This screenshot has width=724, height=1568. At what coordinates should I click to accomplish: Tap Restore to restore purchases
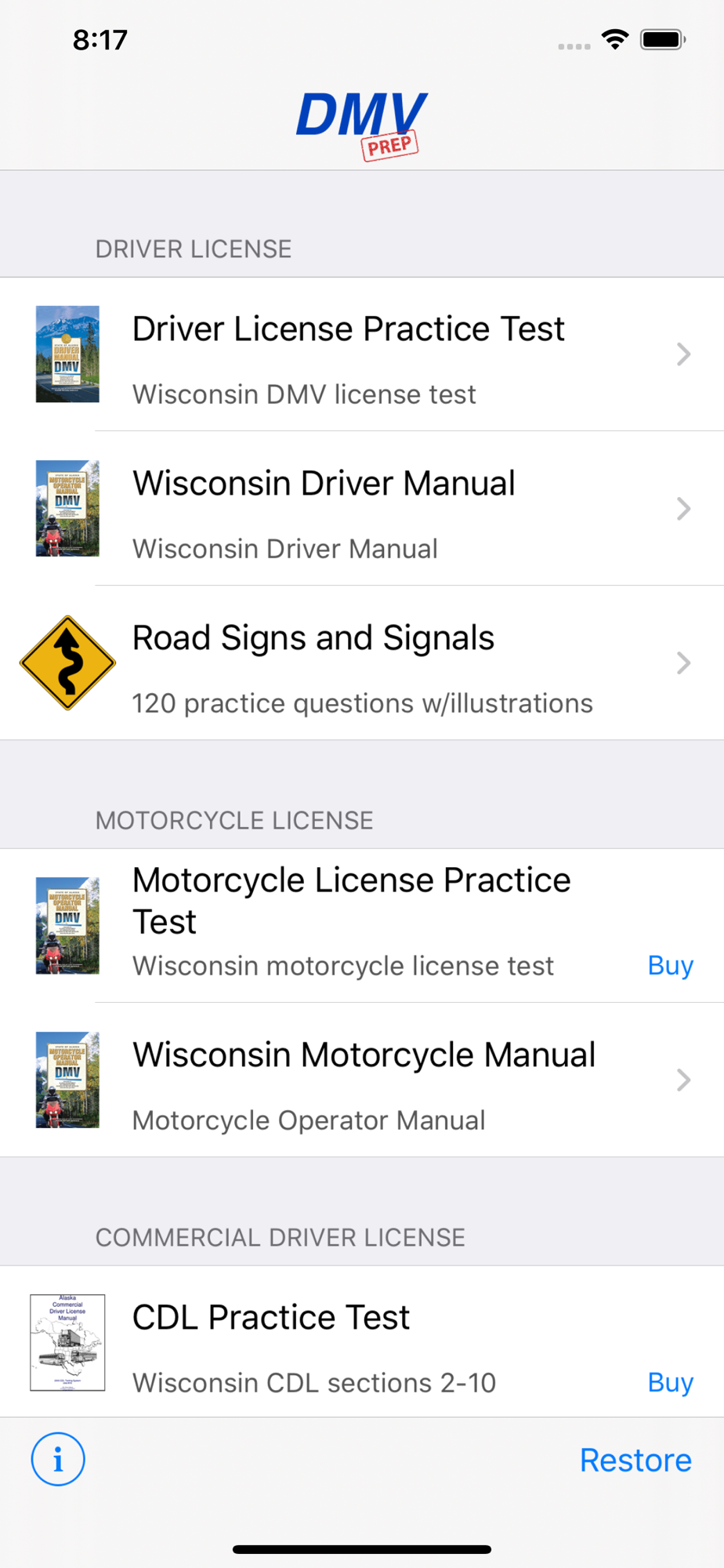[x=635, y=1461]
